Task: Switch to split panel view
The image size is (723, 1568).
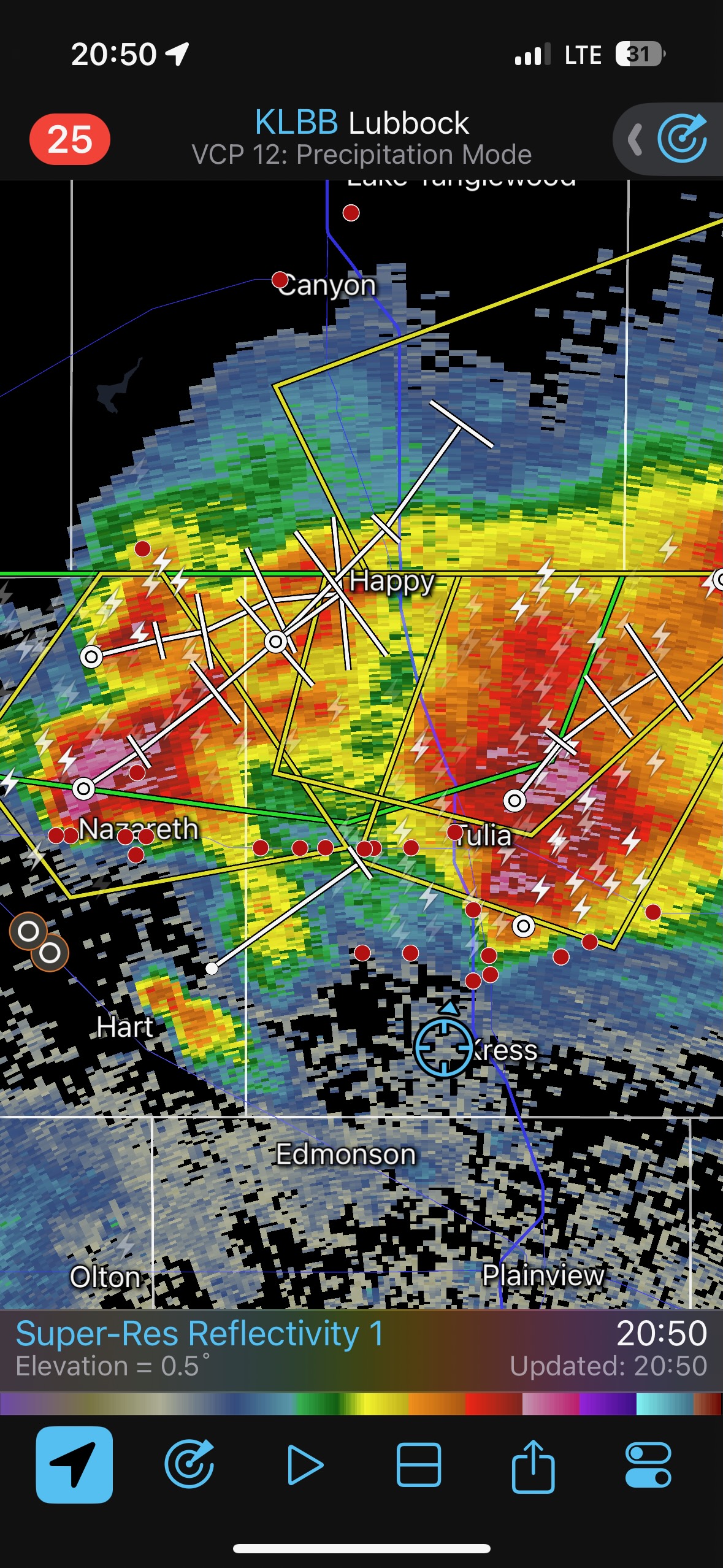Action: [419, 1466]
